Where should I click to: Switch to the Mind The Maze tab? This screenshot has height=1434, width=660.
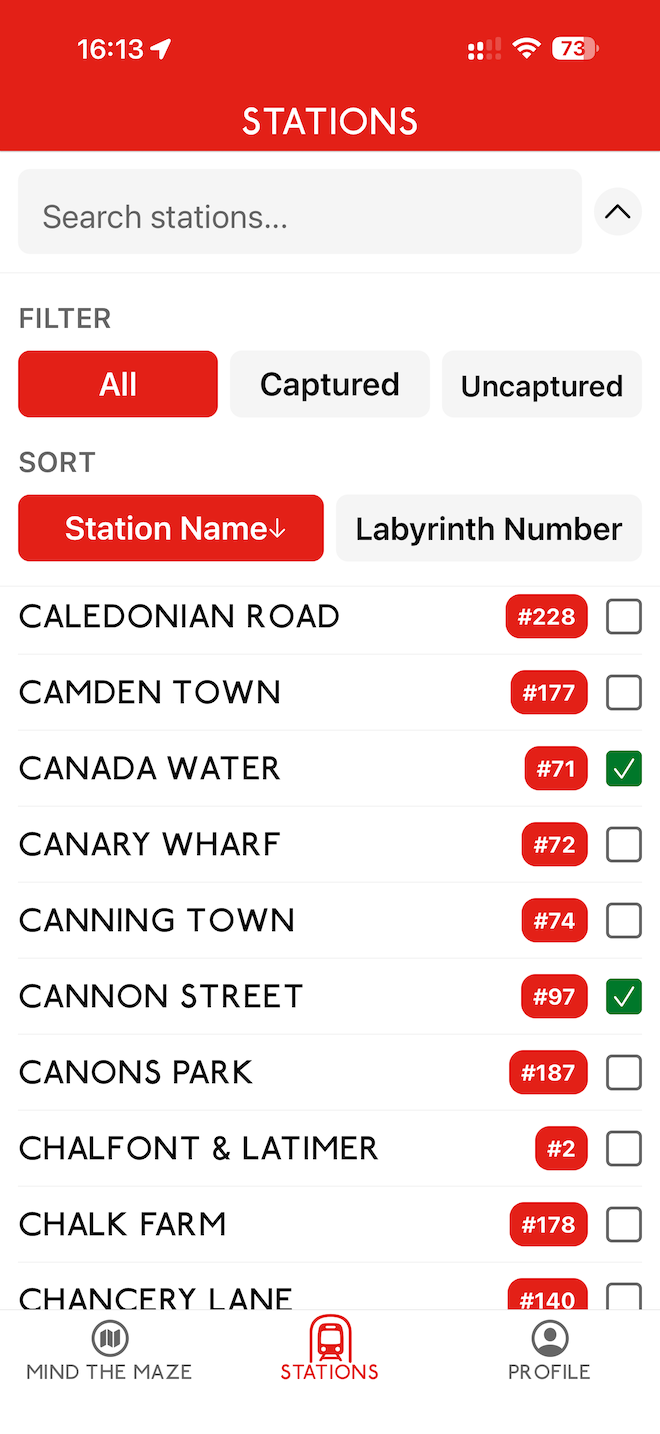pos(109,1352)
